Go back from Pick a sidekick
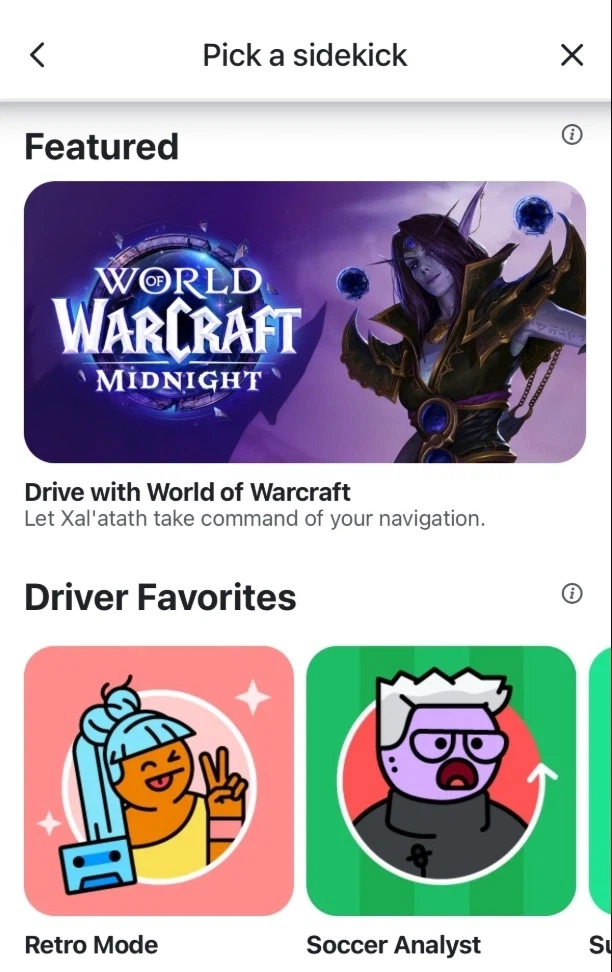Screen dimensions: 612x972 coord(38,55)
